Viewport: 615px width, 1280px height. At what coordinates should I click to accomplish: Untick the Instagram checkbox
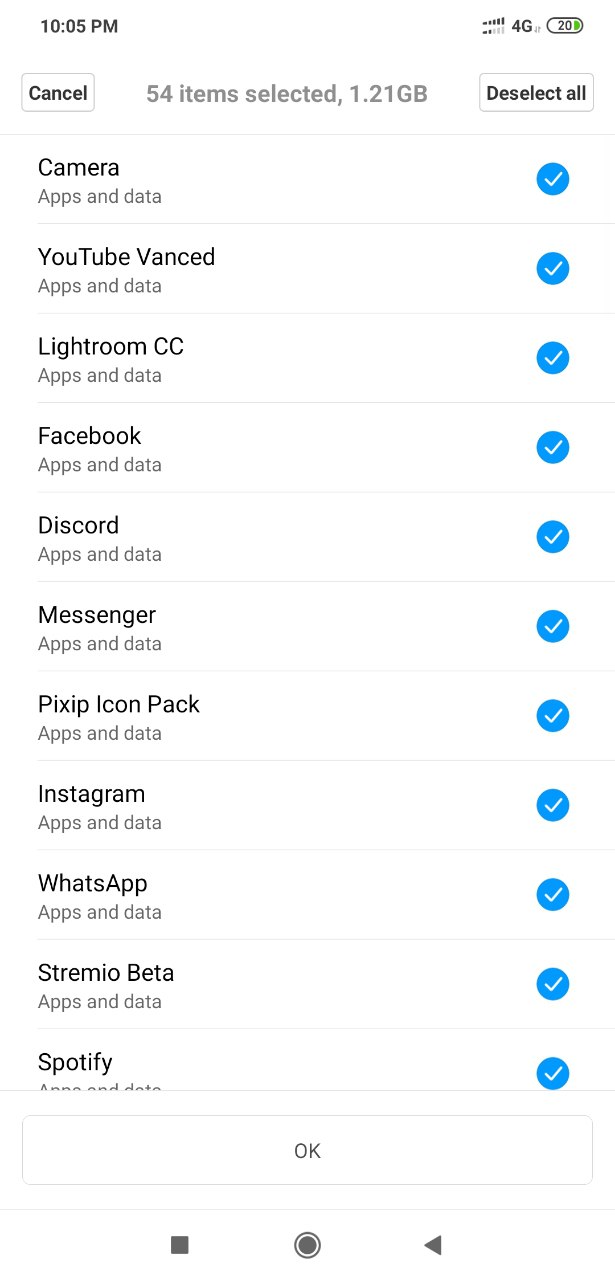pos(553,805)
